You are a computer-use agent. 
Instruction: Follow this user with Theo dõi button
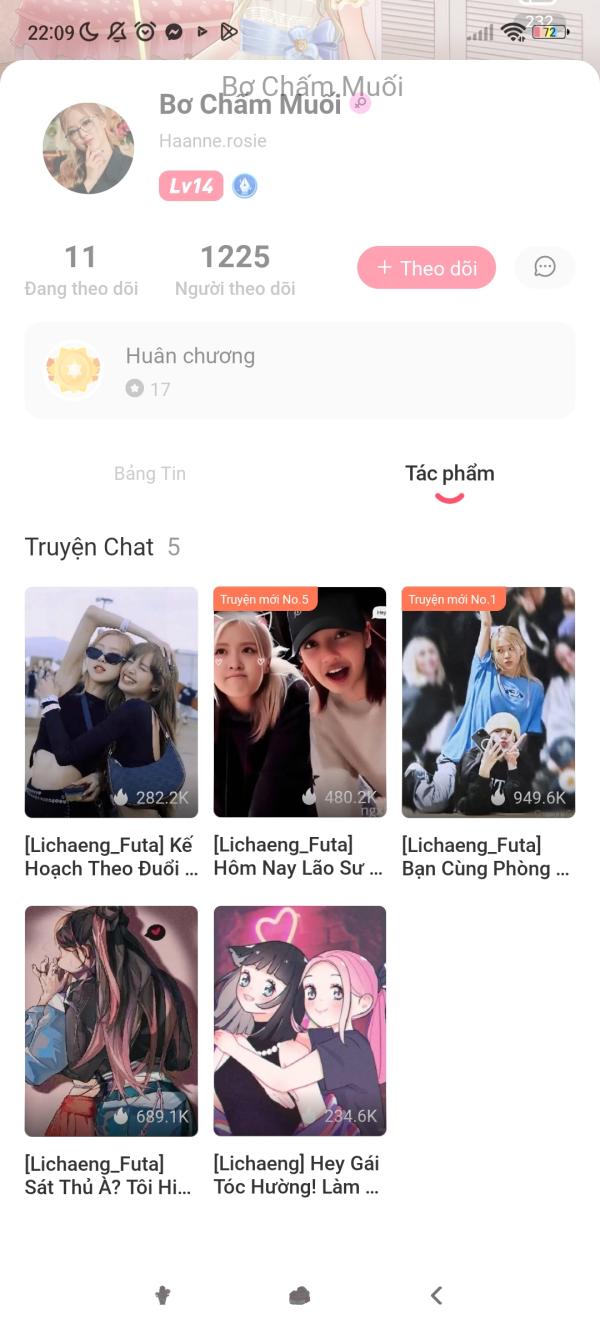pyautogui.click(x=426, y=268)
